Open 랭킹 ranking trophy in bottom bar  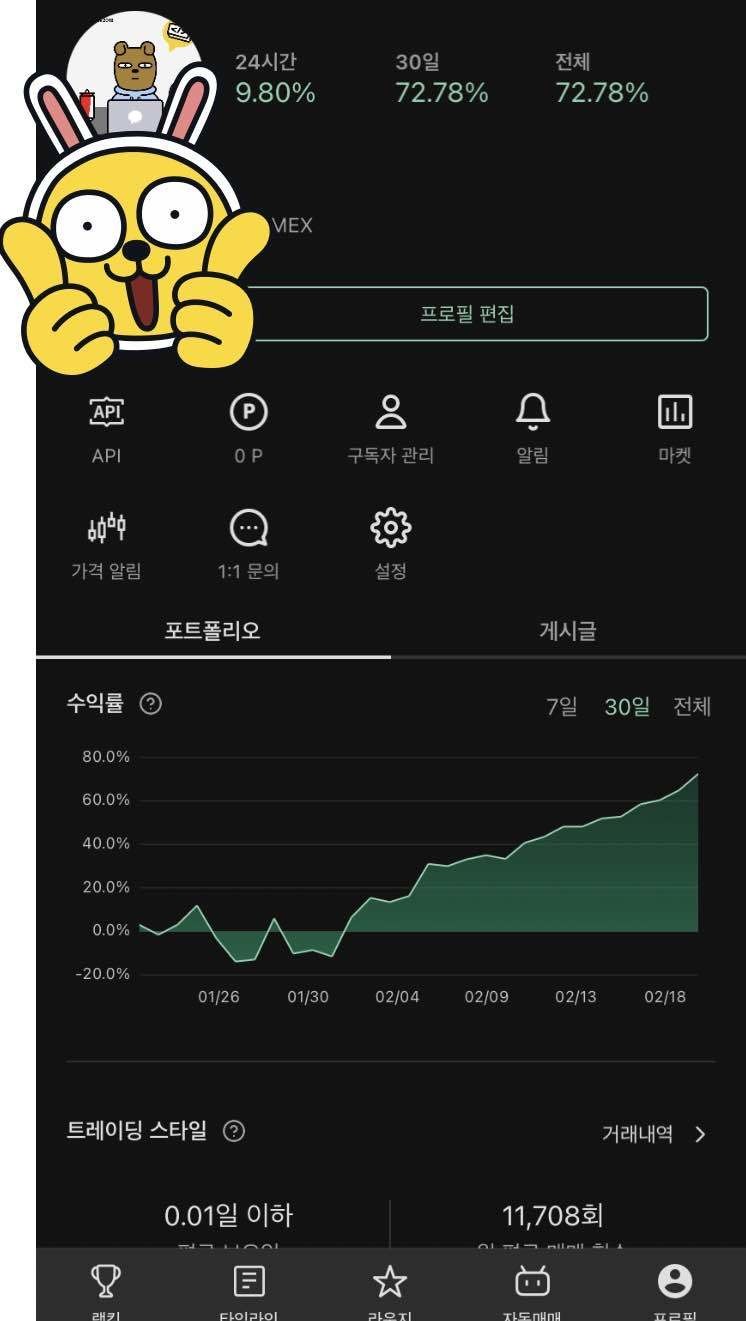pos(104,1280)
